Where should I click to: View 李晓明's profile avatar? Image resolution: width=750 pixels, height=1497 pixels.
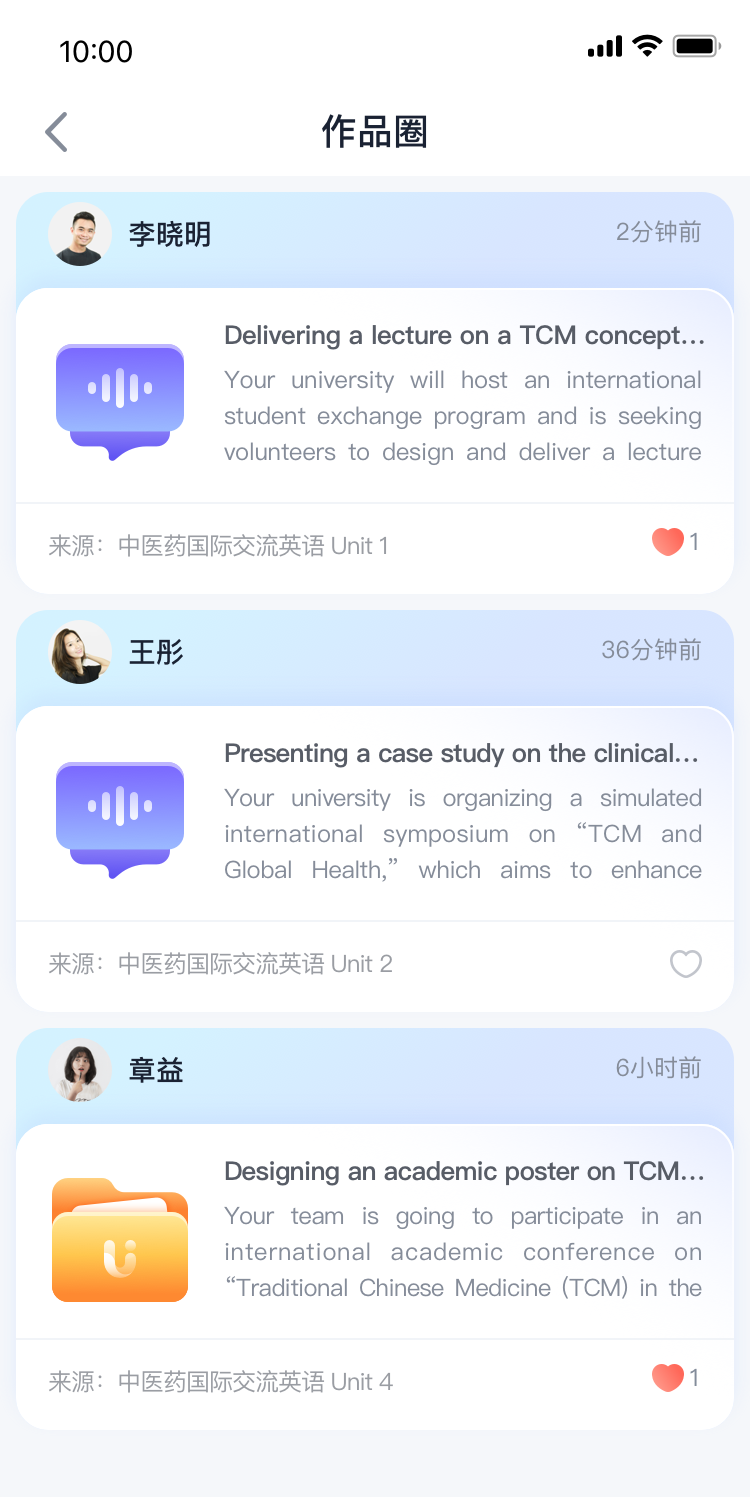[80, 234]
